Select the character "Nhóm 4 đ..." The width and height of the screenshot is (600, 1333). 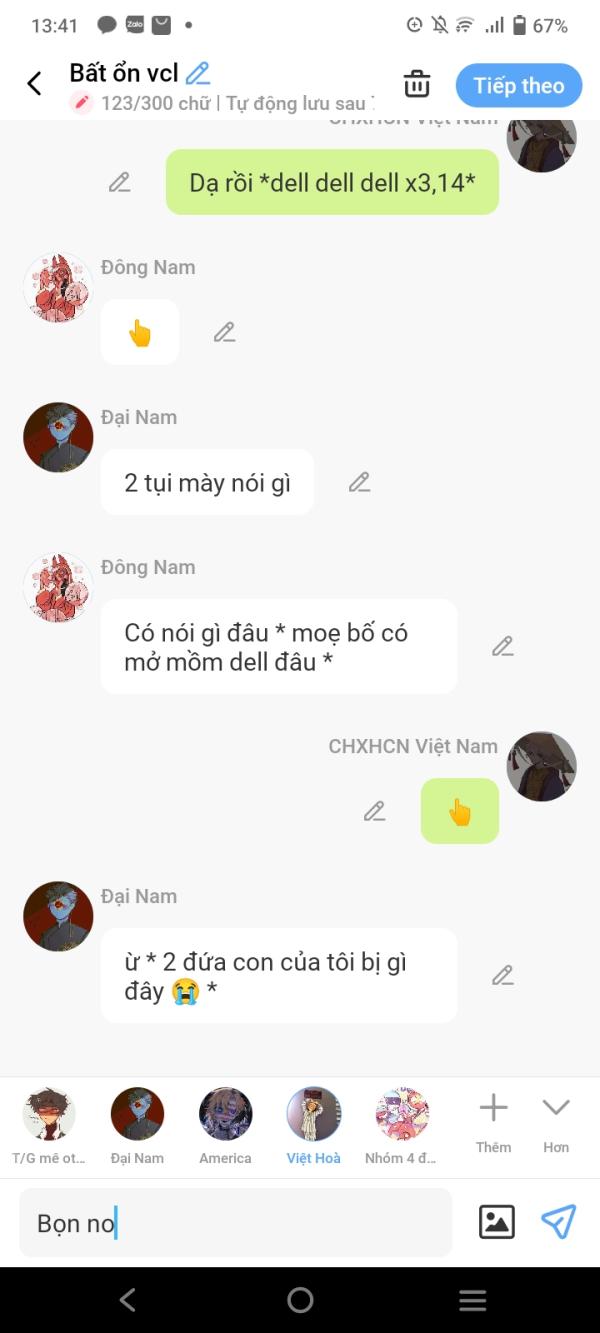(401, 1126)
